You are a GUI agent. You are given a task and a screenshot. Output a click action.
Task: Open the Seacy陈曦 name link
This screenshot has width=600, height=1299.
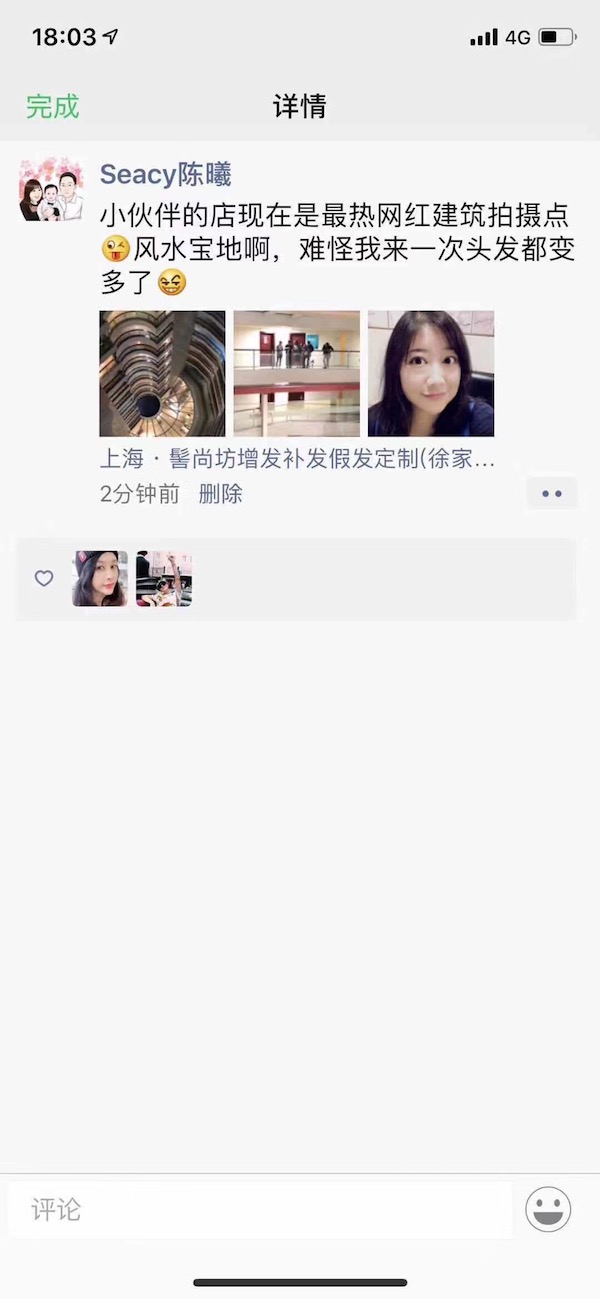tap(166, 175)
